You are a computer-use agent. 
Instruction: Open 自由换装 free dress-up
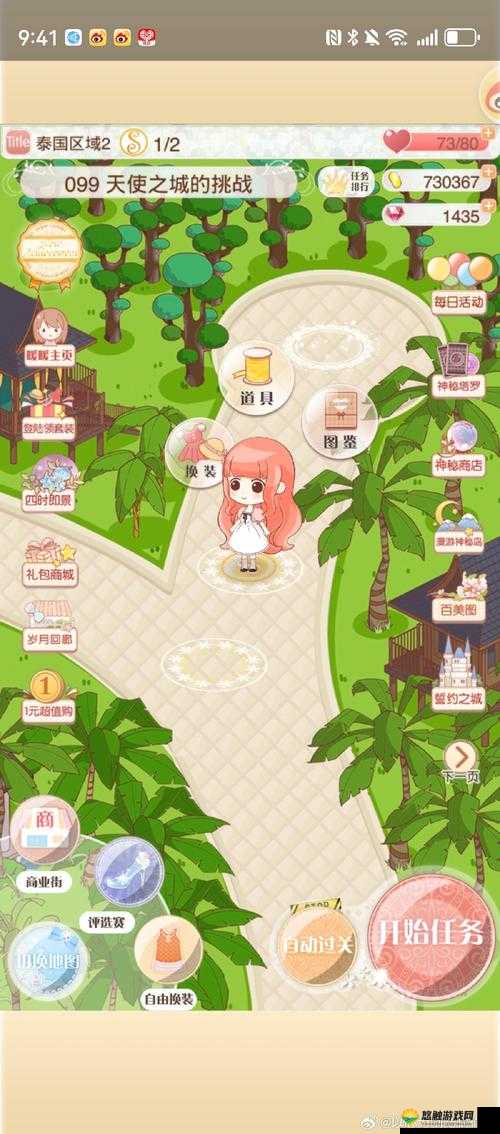coord(168,963)
